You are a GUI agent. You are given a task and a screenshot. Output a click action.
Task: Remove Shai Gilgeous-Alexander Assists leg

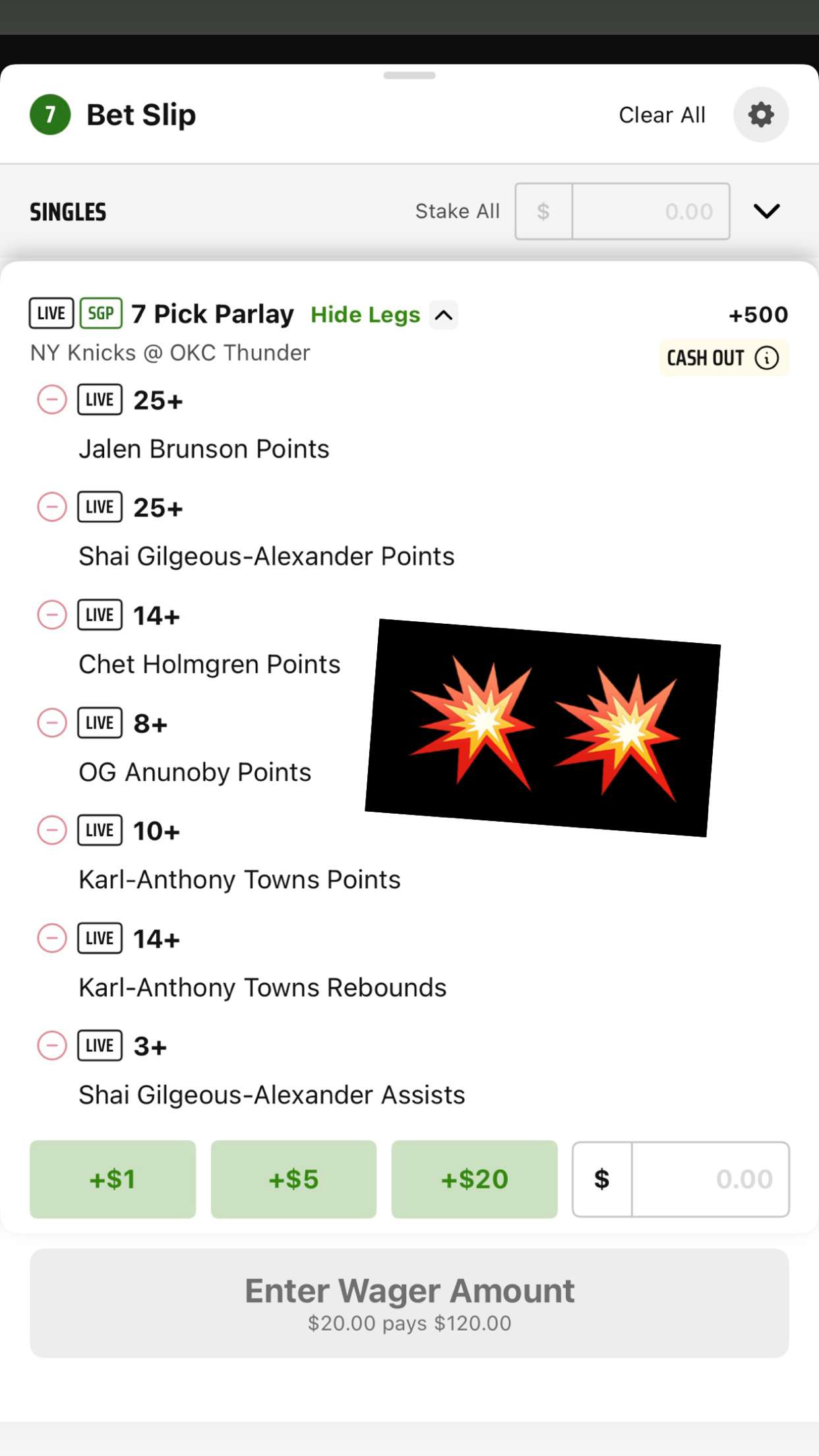(52, 1046)
